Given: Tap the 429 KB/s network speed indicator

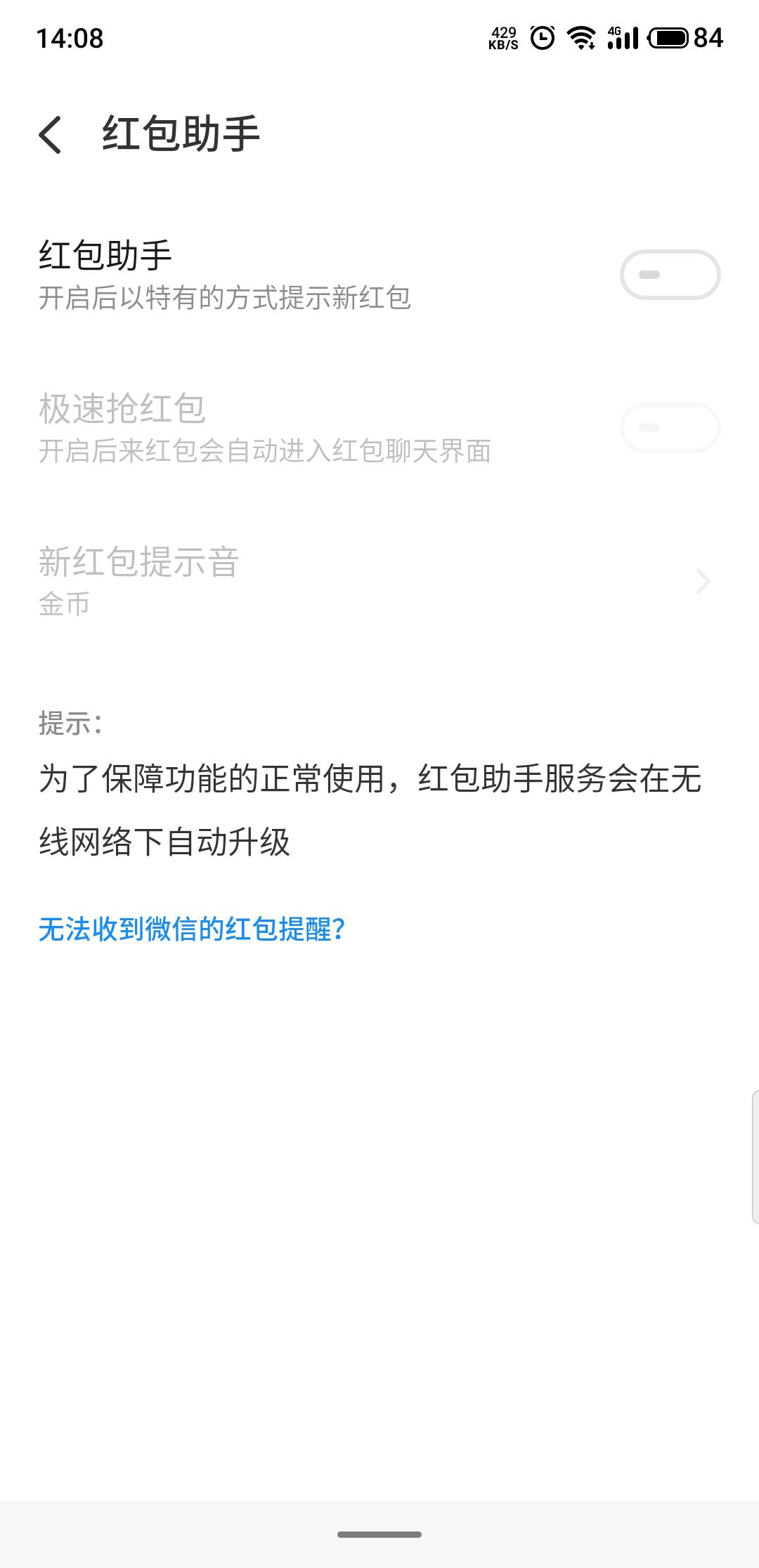Looking at the screenshot, I should point(503,39).
